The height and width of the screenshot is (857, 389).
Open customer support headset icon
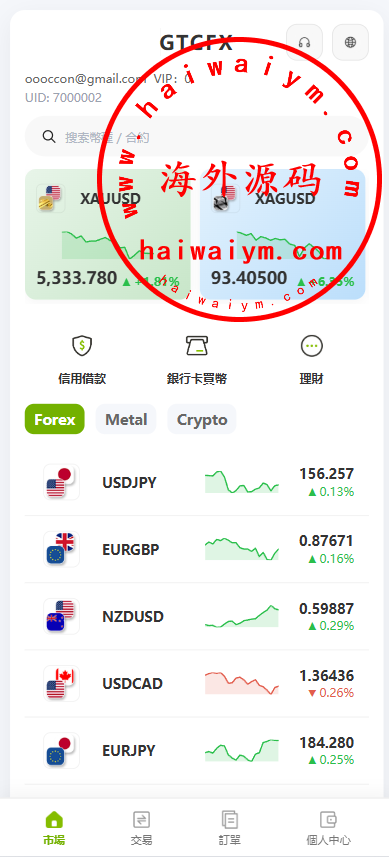[304, 42]
